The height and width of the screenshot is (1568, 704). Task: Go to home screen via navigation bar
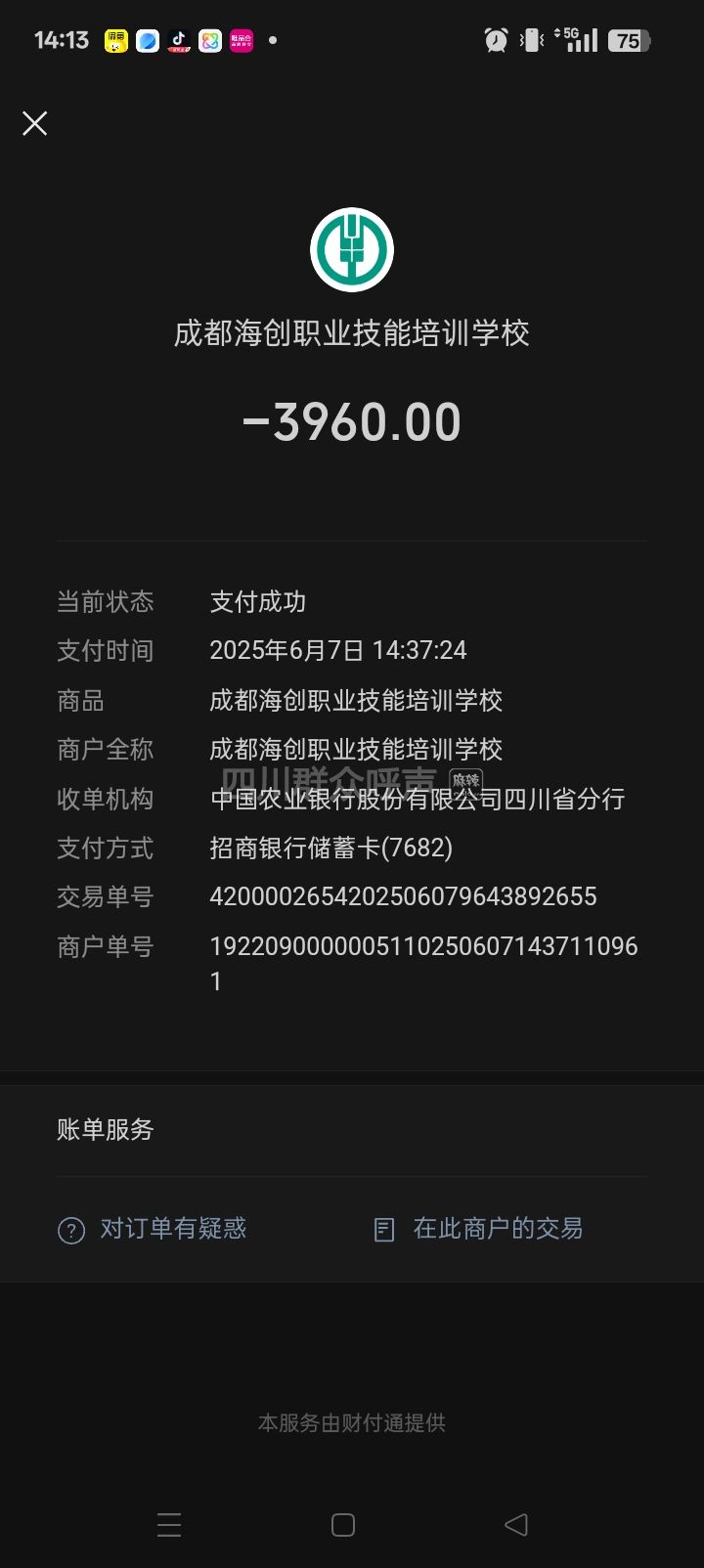(x=343, y=1525)
